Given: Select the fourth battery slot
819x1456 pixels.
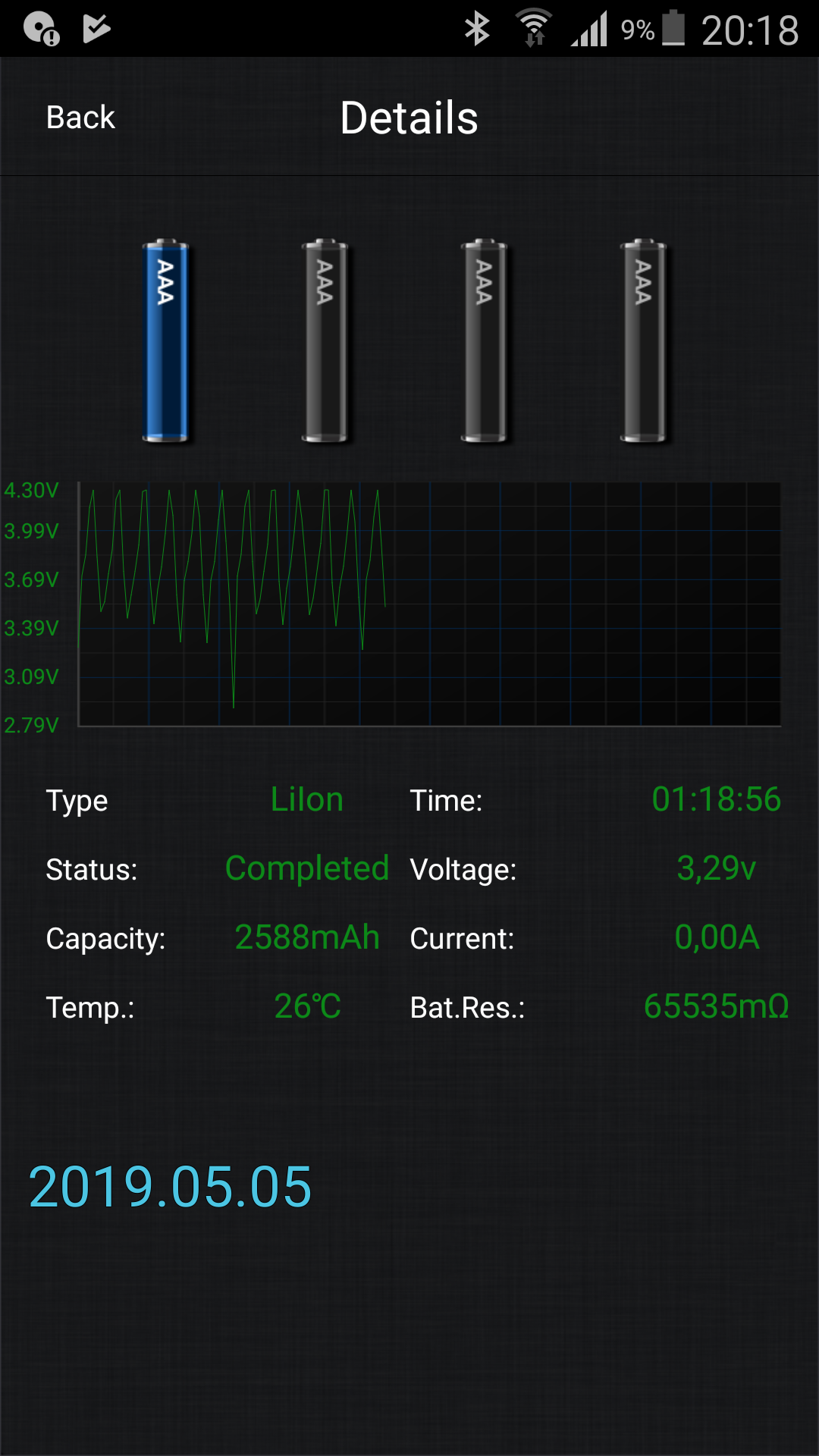Looking at the screenshot, I should click(x=643, y=340).
